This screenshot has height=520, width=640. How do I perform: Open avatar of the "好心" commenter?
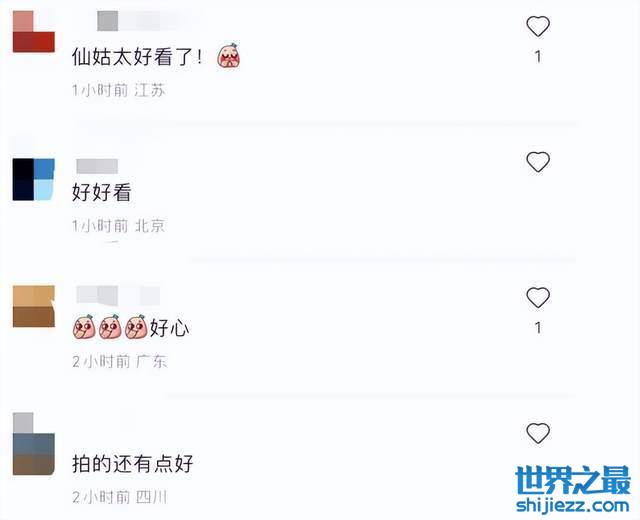[33, 306]
